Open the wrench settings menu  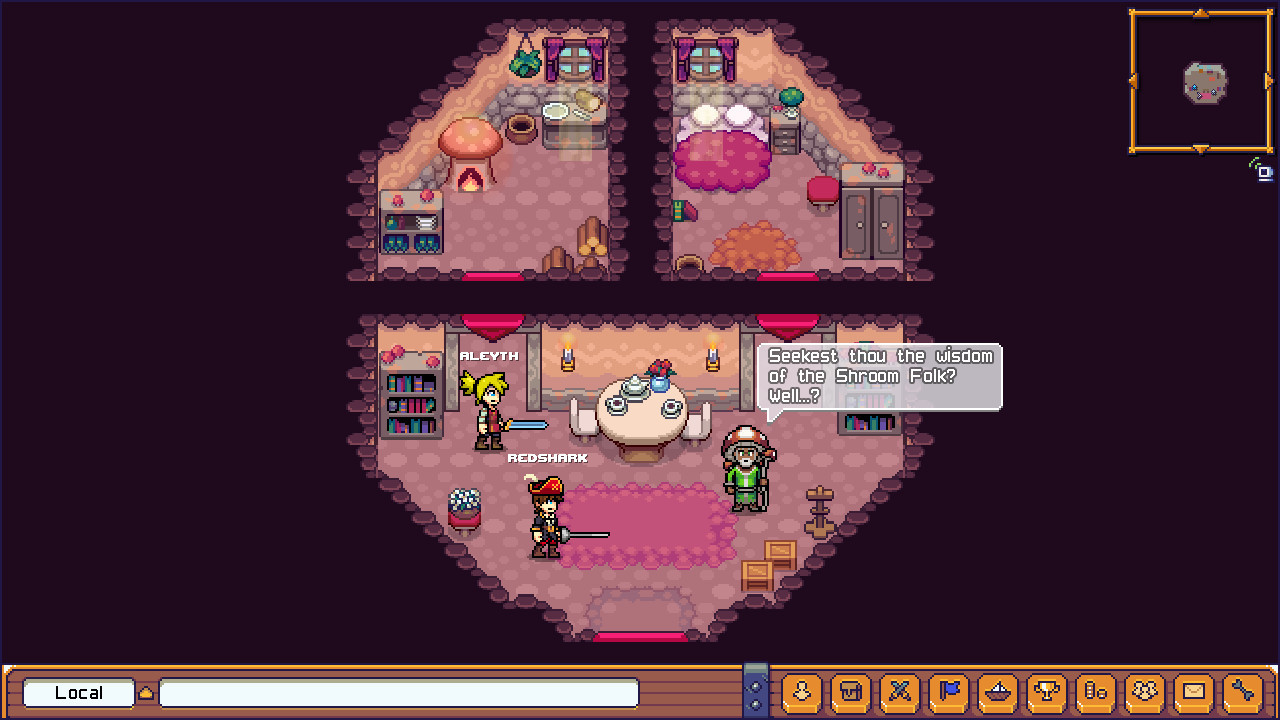click(1242, 692)
